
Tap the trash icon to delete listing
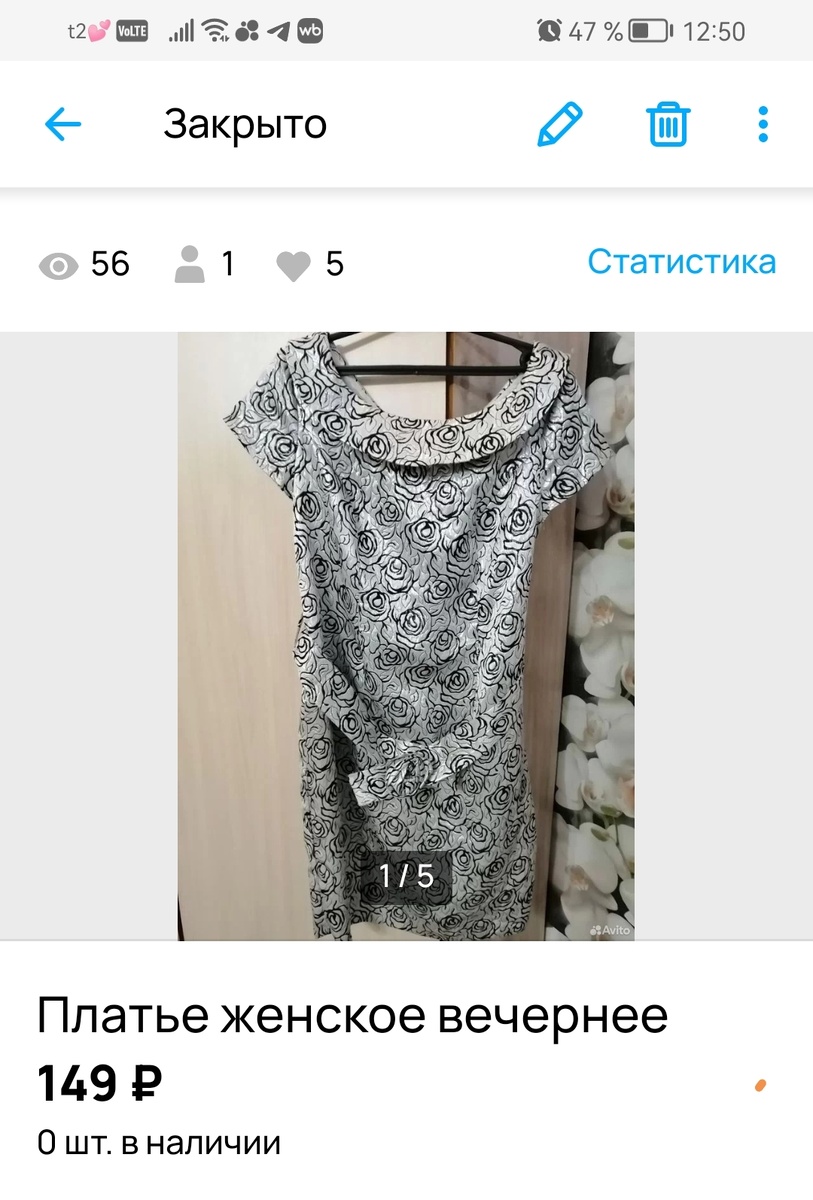(667, 124)
